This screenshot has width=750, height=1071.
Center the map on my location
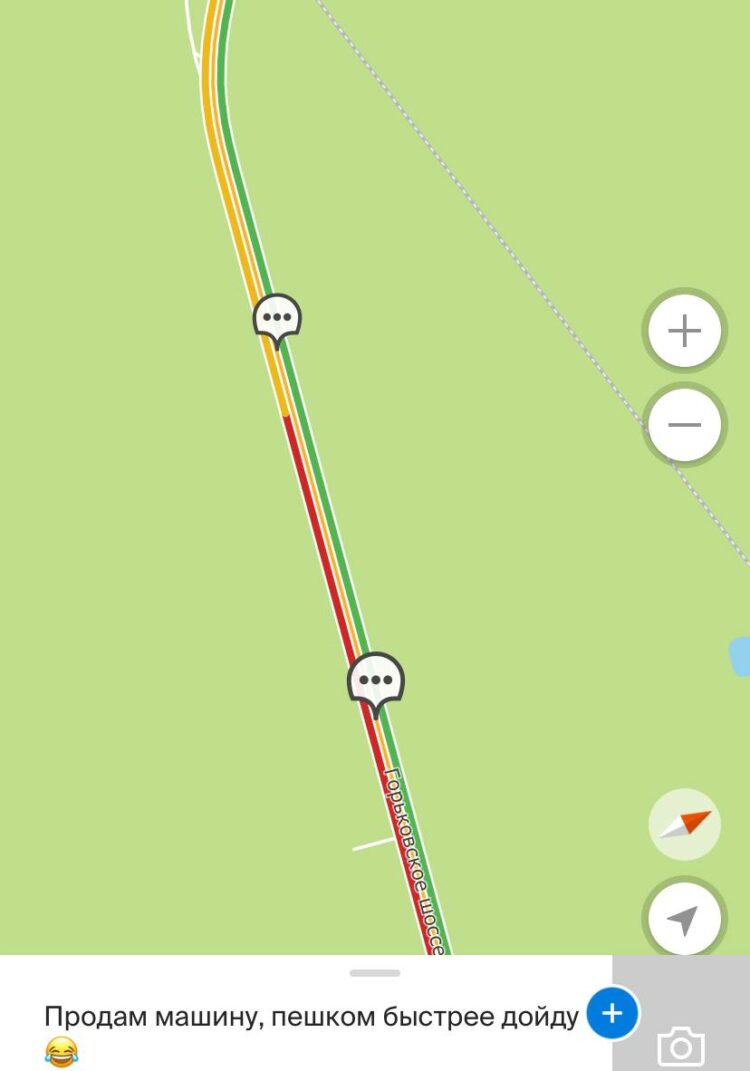pos(684,918)
